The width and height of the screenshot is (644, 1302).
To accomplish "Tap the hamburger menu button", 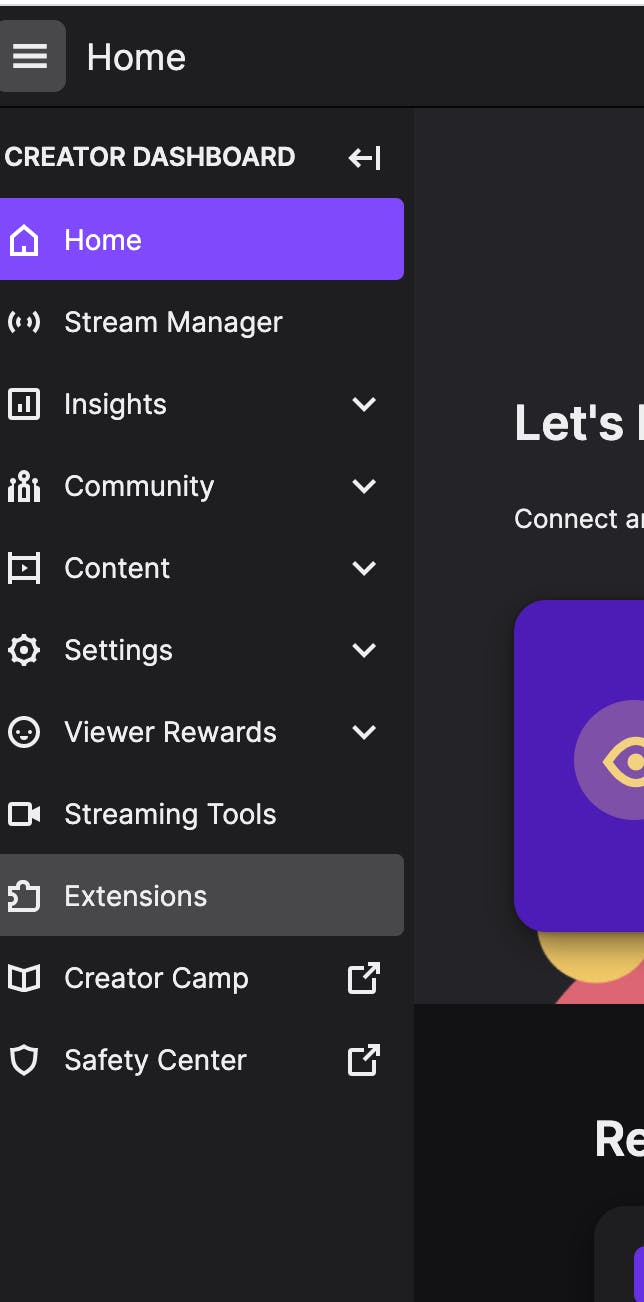I will (30, 56).
